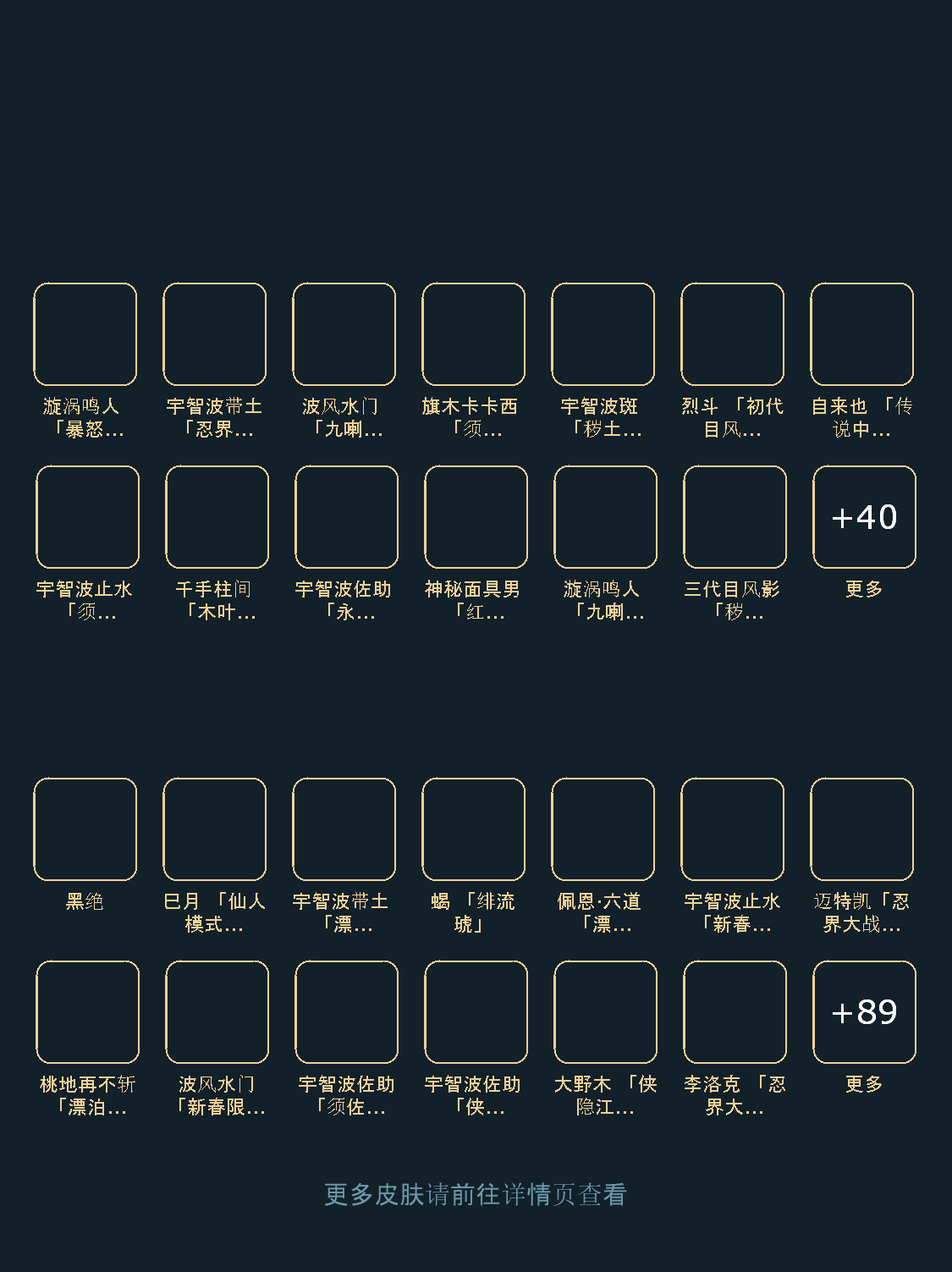Select the 巳月「仙人模式… tile
The image size is (952, 1272).
click(214, 829)
